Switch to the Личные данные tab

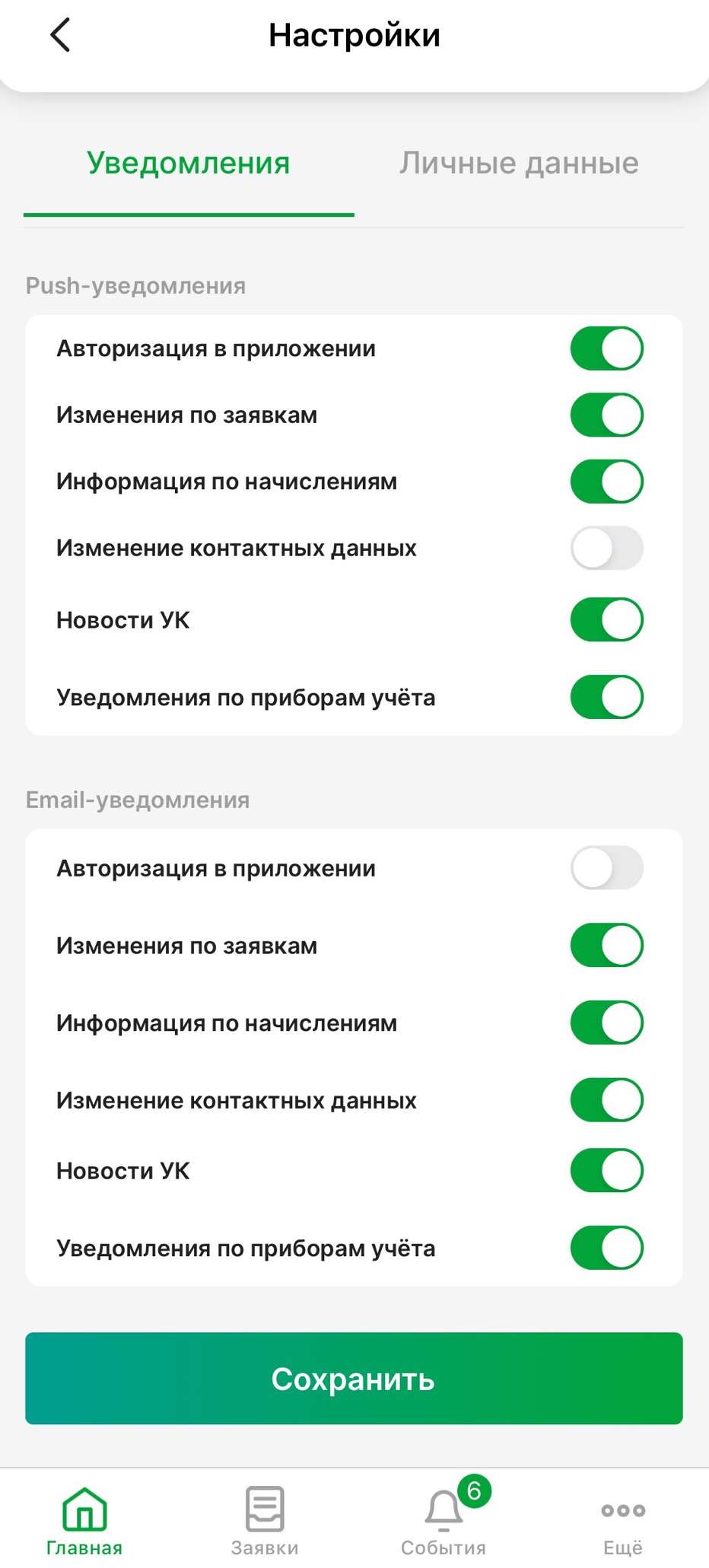tap(519, 163)
